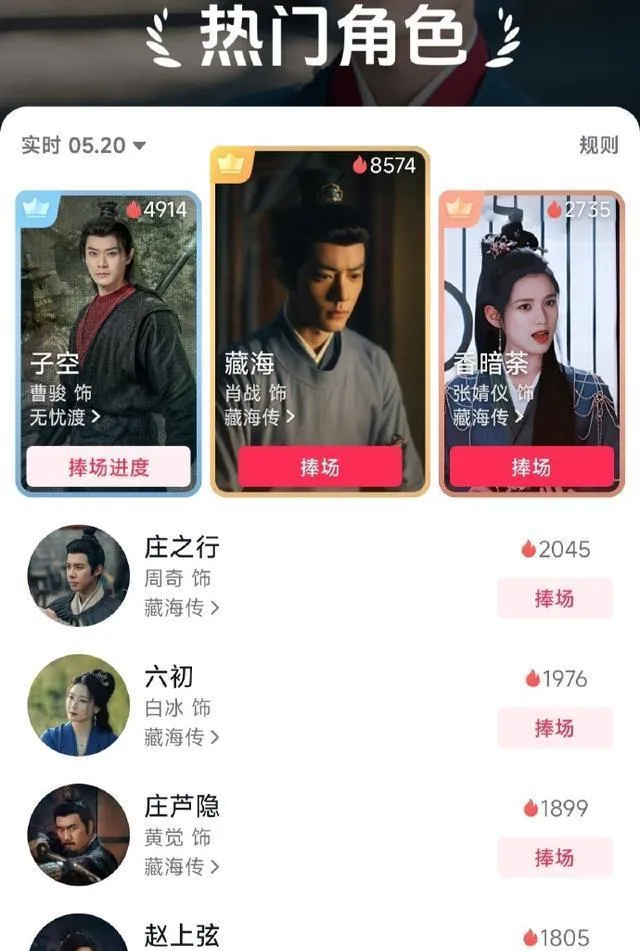Support 庄之行 with the 捧场 button

(x=554, y=599)
